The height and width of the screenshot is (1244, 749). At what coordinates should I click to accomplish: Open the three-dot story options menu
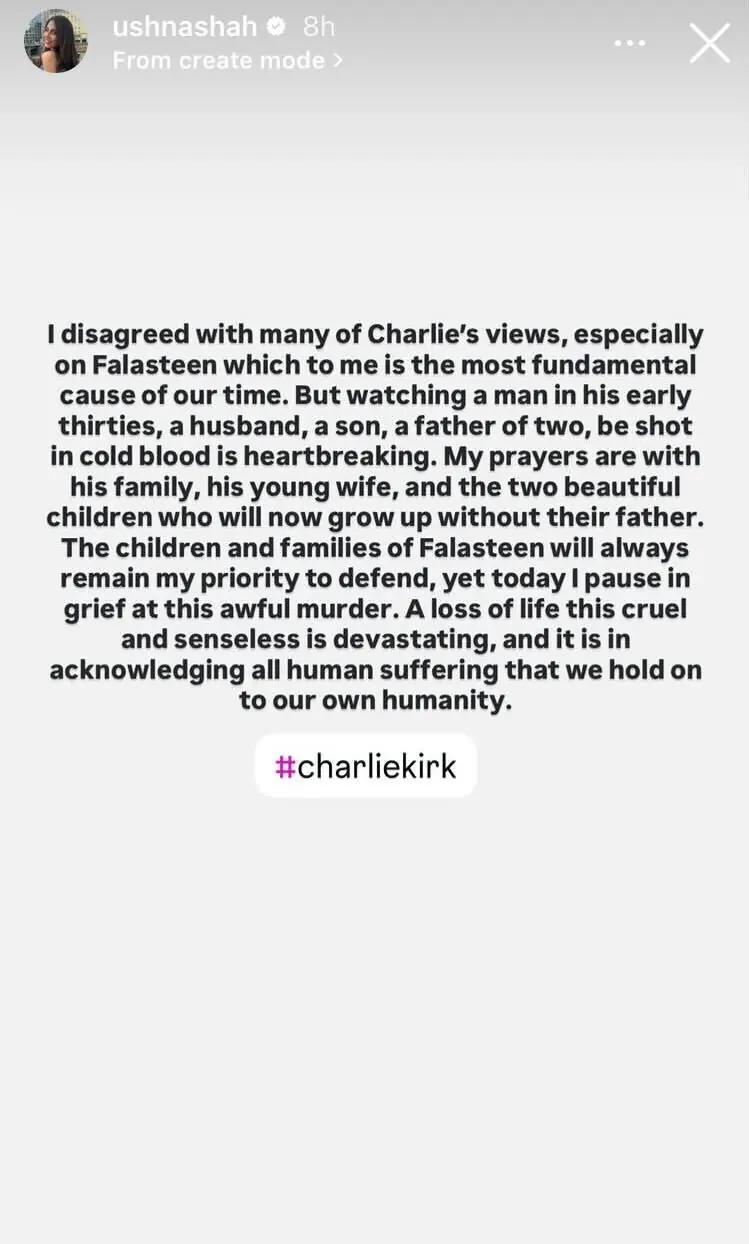pos(630,43)
